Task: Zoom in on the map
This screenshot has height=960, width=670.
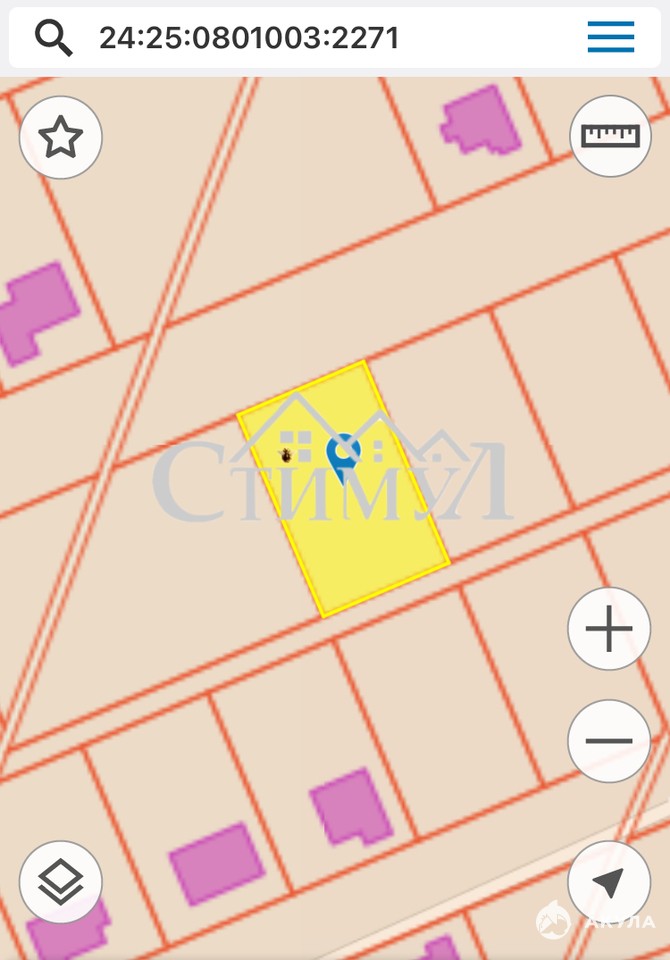Action: pyautogui.click(x=609, y=629)
